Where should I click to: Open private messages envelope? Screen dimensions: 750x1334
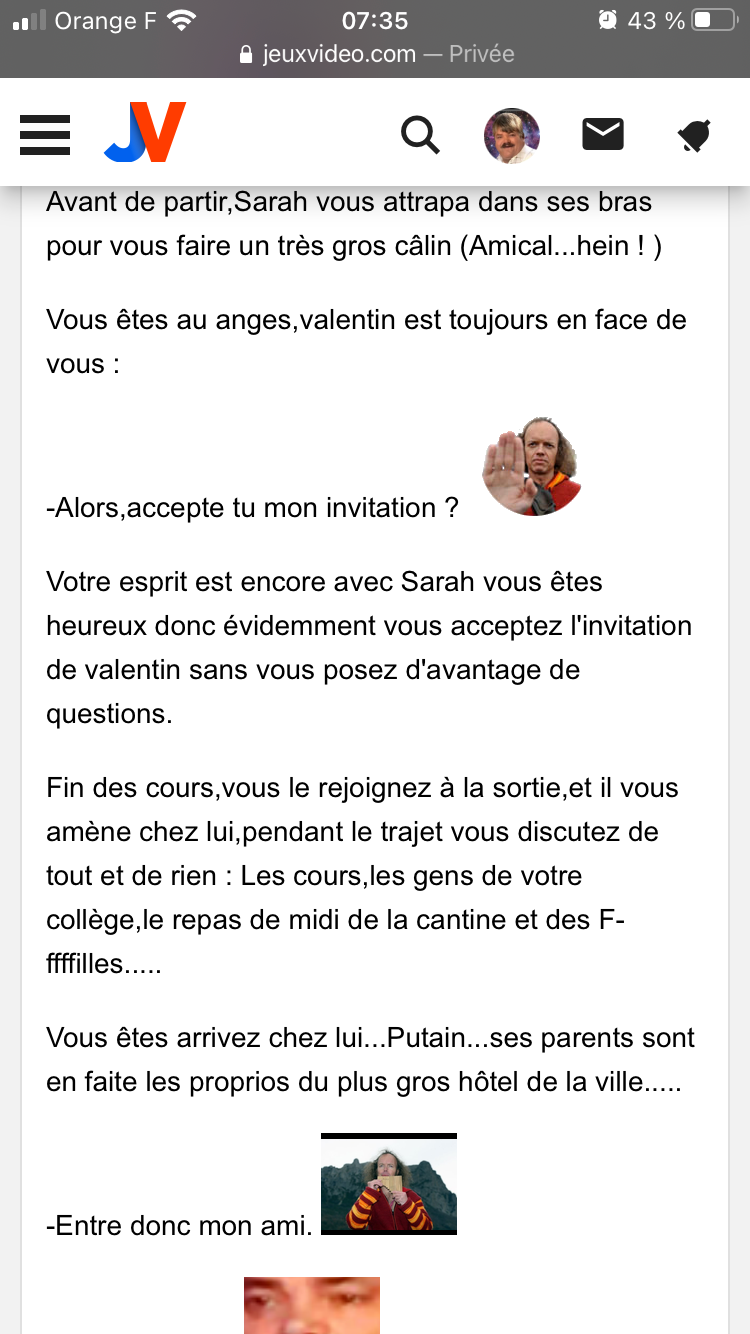pos(603,134)
